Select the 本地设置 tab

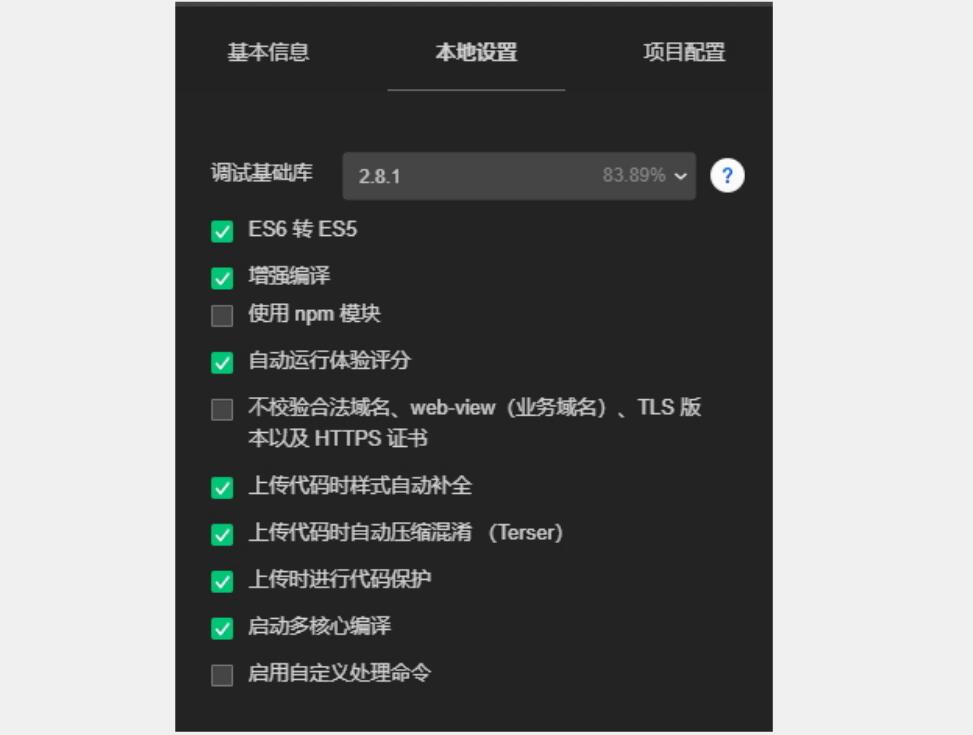(x=476, y=53)
